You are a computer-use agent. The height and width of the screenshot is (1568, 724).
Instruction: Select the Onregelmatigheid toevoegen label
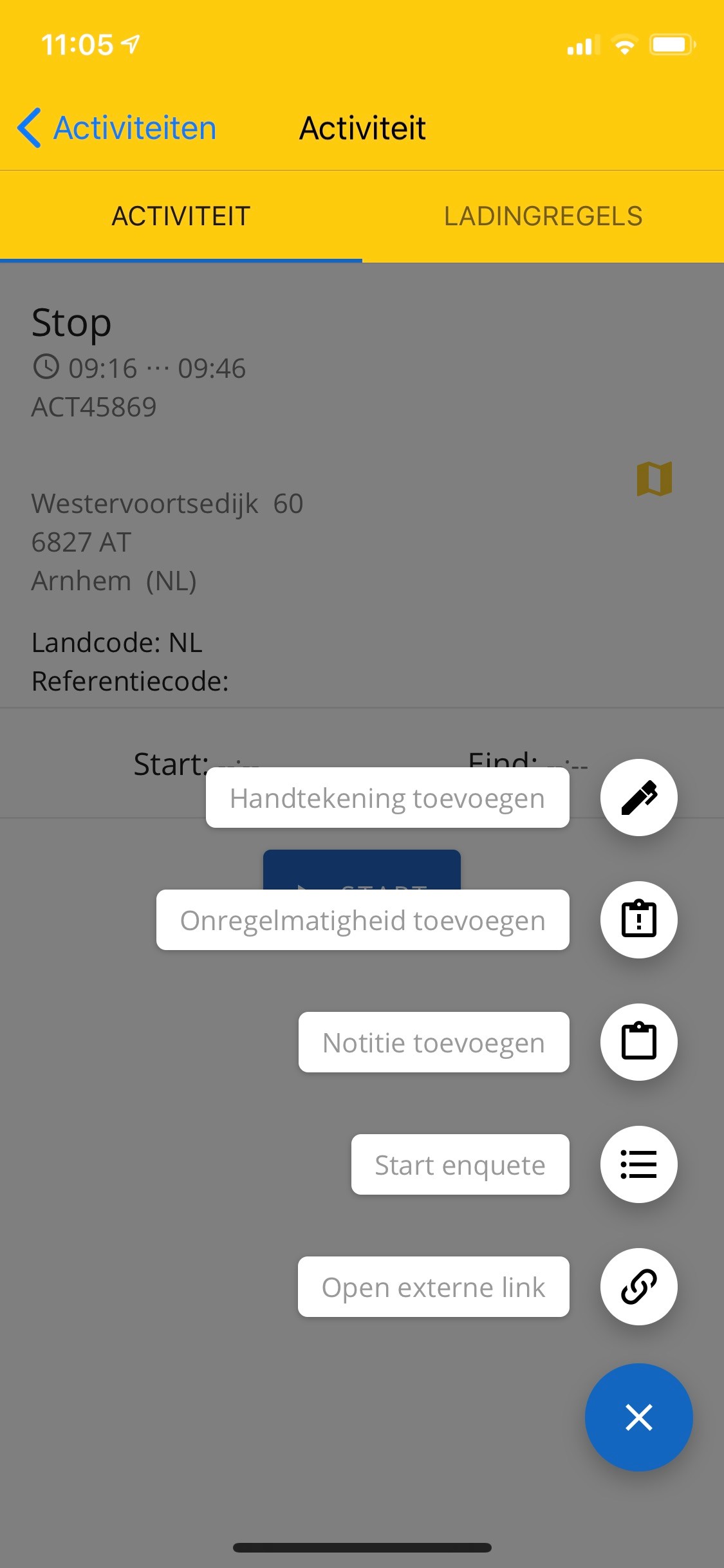pyautogui.click(x=362, y=920)
